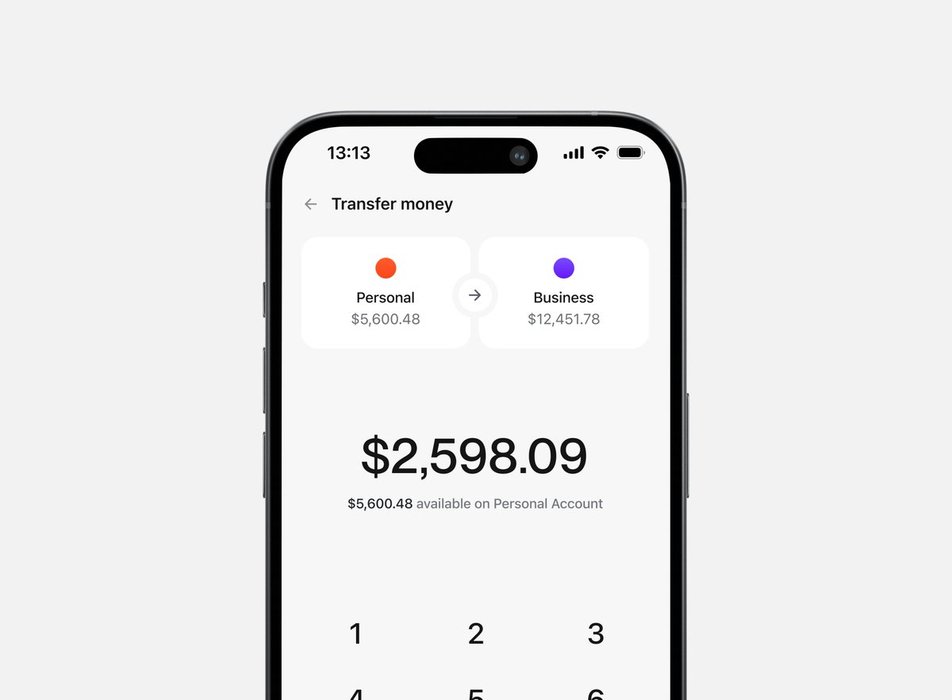Go back from Transfer money
The image size is (952, 700).
tap(311, 204)
